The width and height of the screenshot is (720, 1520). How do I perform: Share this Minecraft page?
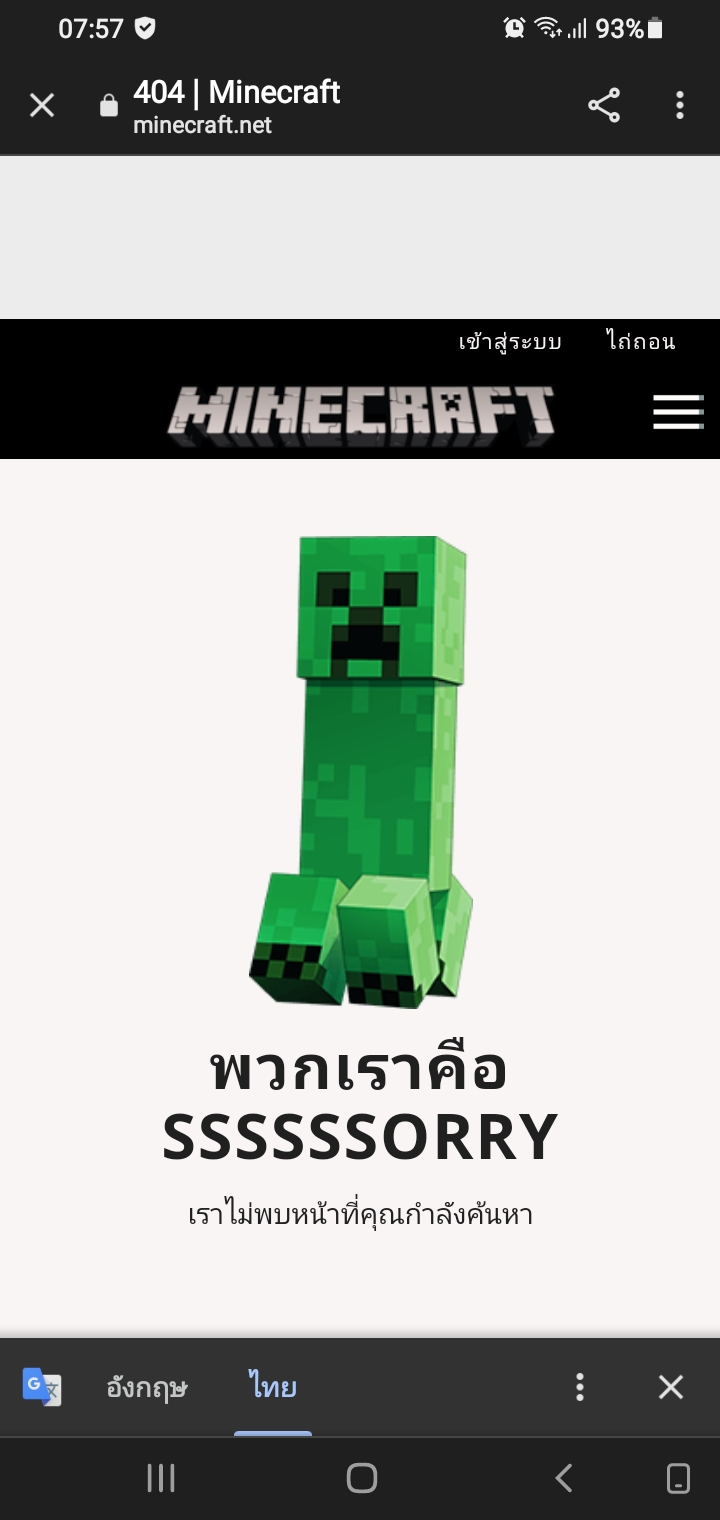(603, 105)
